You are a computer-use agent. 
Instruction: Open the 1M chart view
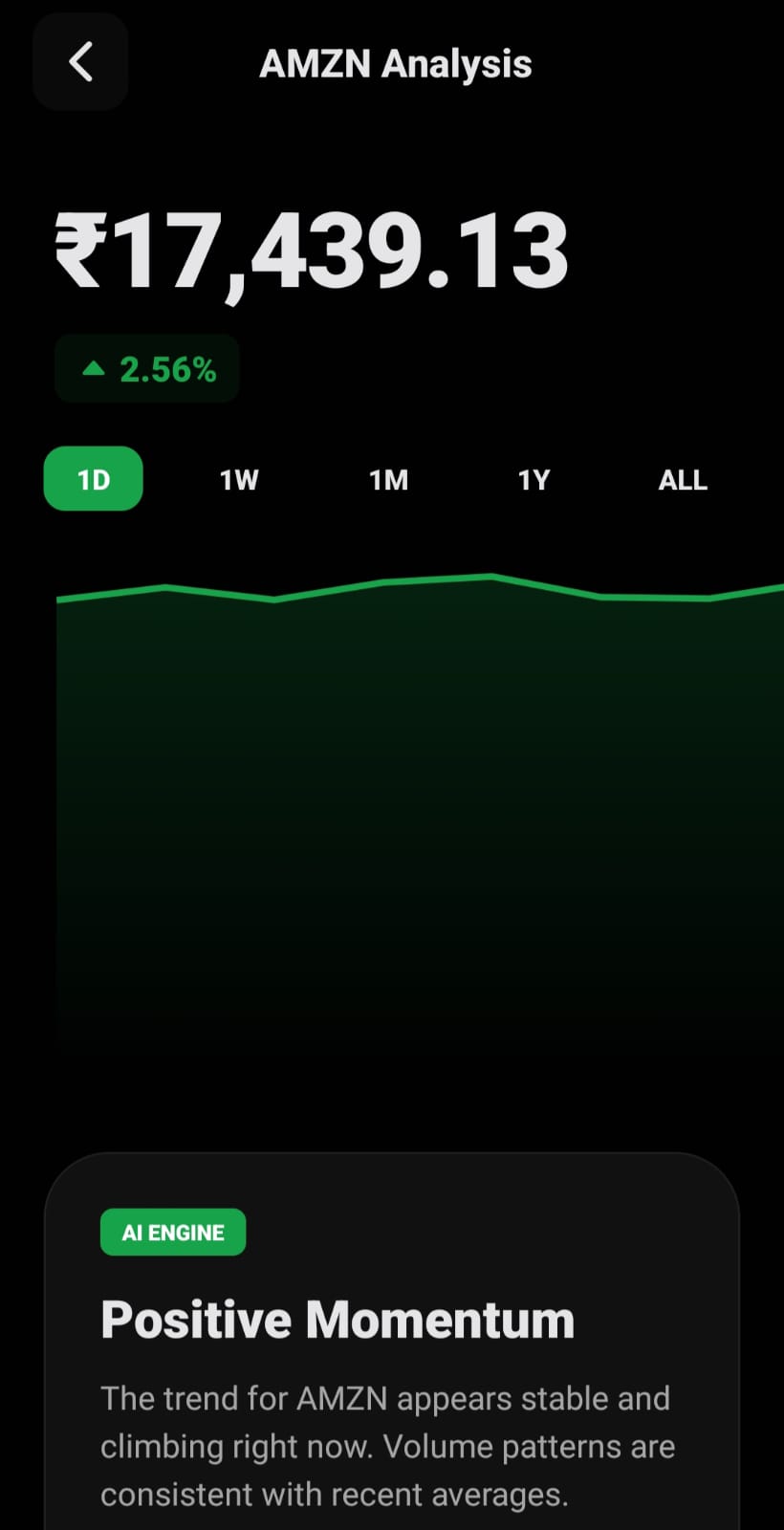pos(388,479)
